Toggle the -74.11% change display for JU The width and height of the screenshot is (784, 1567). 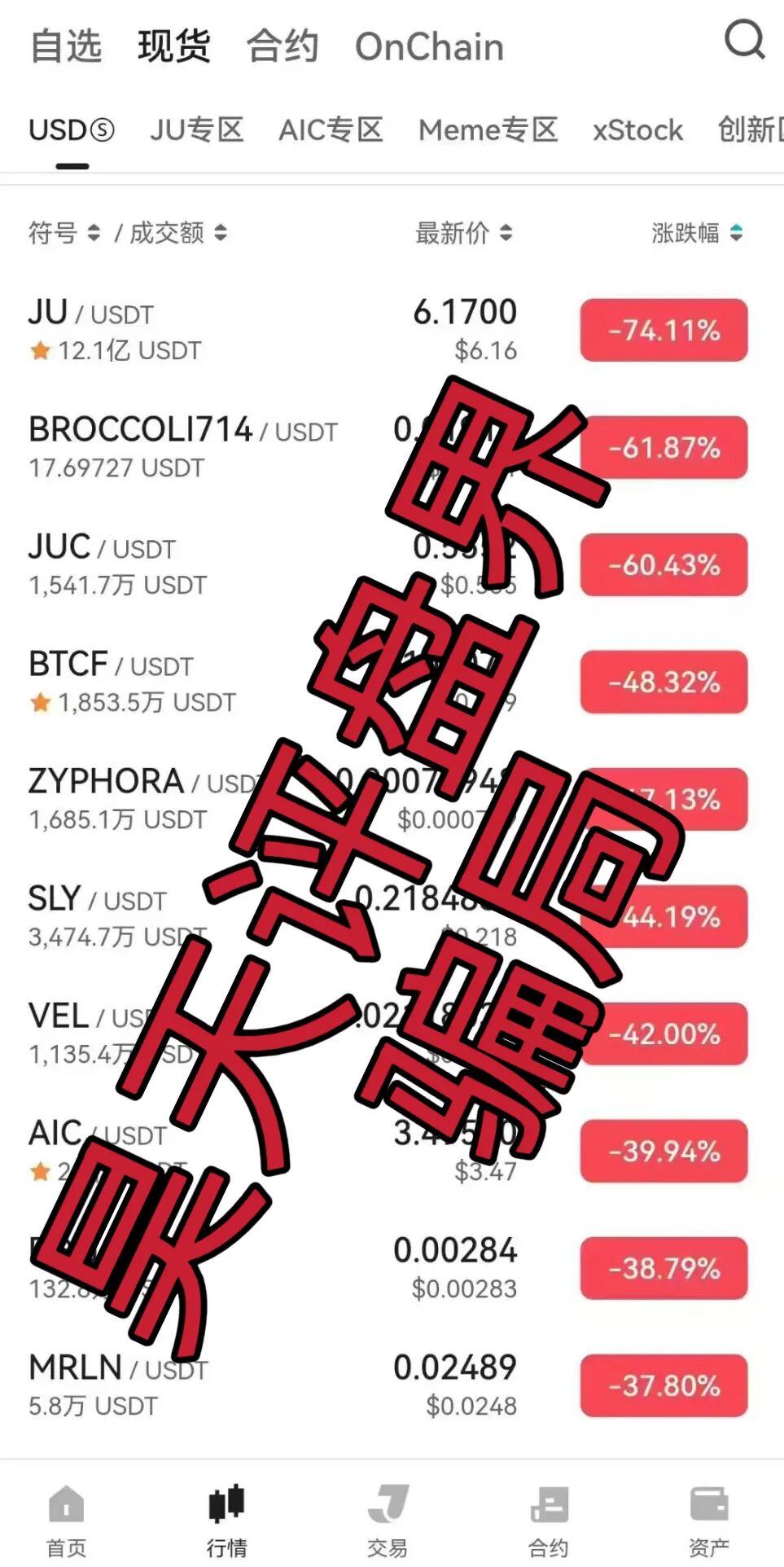(x=663, y=331)
